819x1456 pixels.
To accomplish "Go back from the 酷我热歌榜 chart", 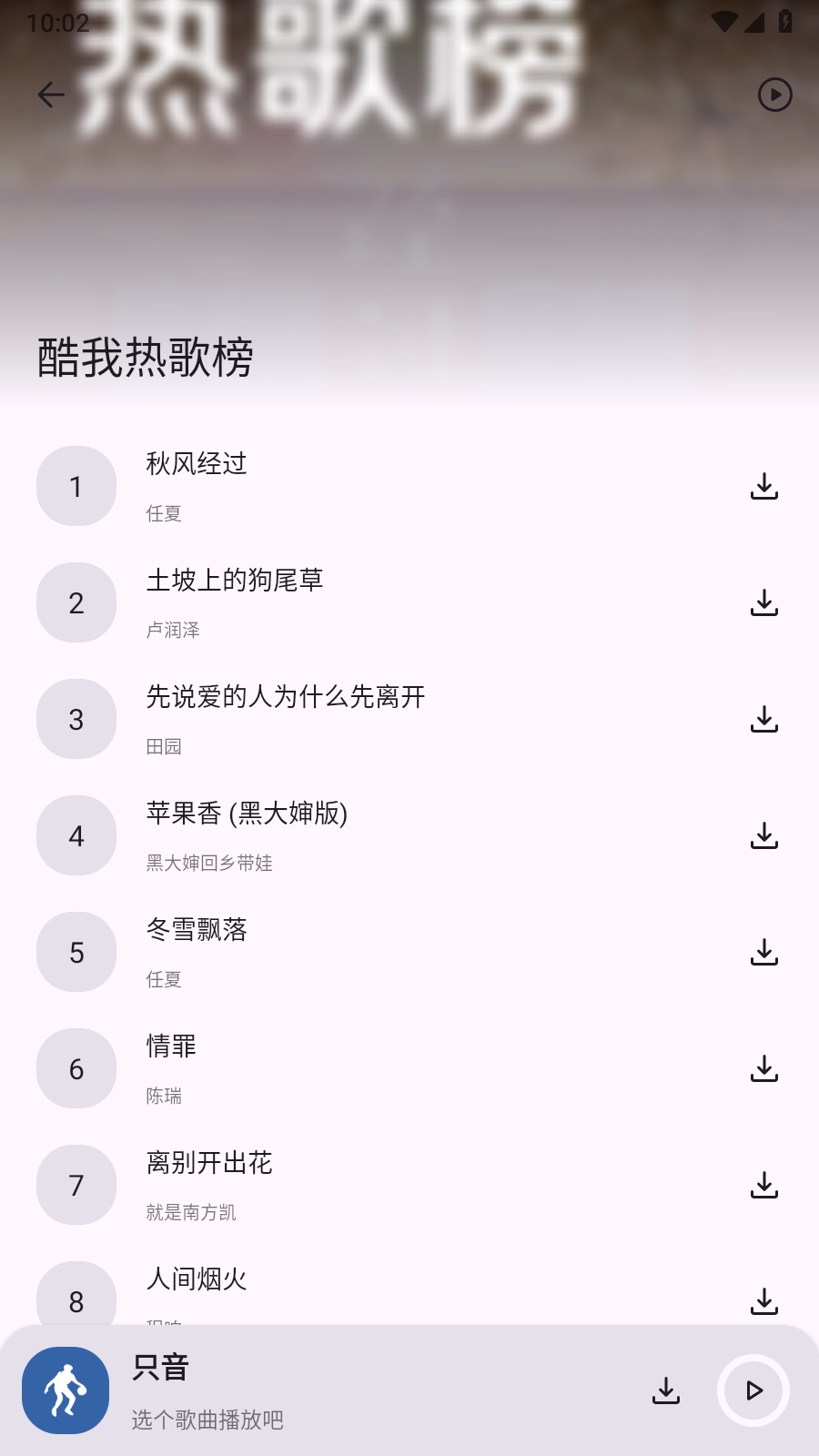I will tap(51, 95).
